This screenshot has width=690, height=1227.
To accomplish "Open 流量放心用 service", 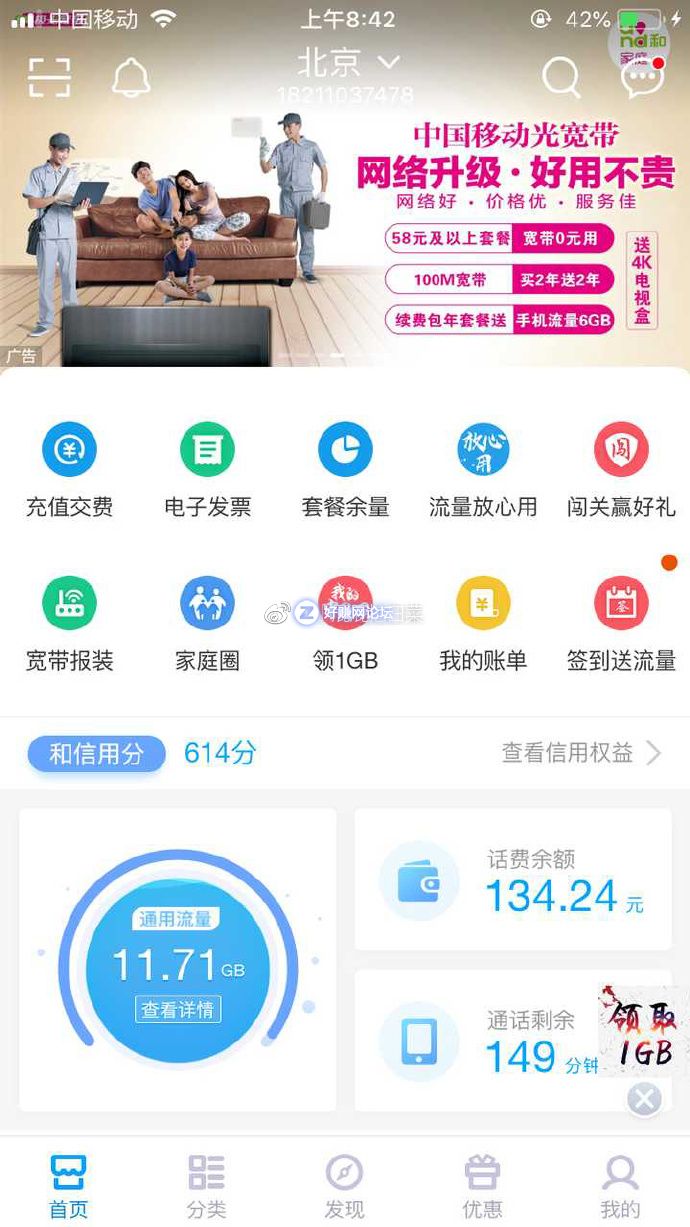I will coord(483,450).
